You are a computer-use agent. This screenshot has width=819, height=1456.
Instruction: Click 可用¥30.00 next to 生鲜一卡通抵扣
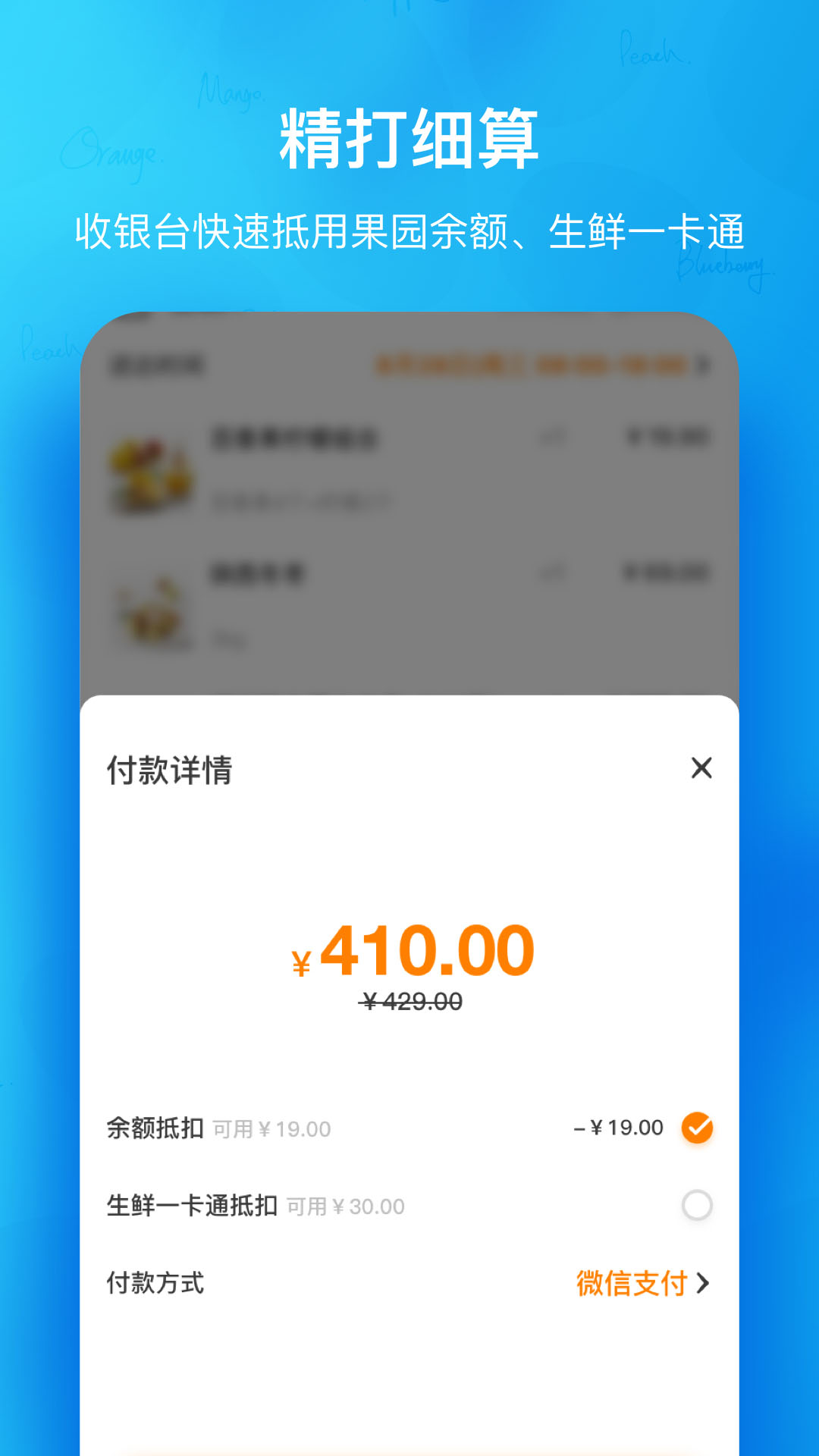[x=347, y=1207]
